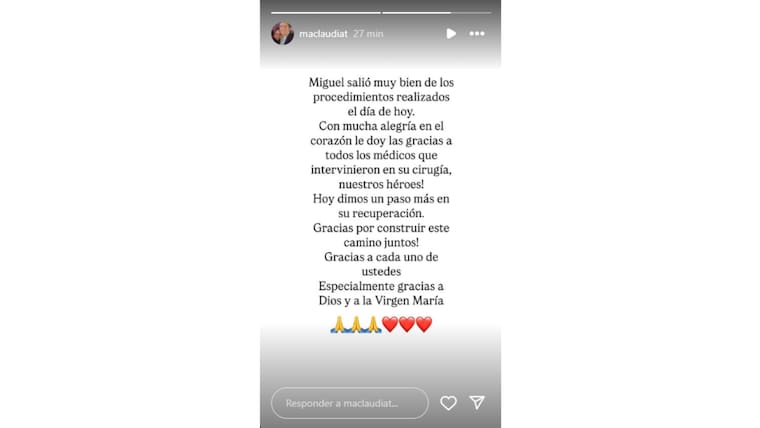Open the story's three-dot options menu
This screenshot has width=760, height=428.
(477, 33)
